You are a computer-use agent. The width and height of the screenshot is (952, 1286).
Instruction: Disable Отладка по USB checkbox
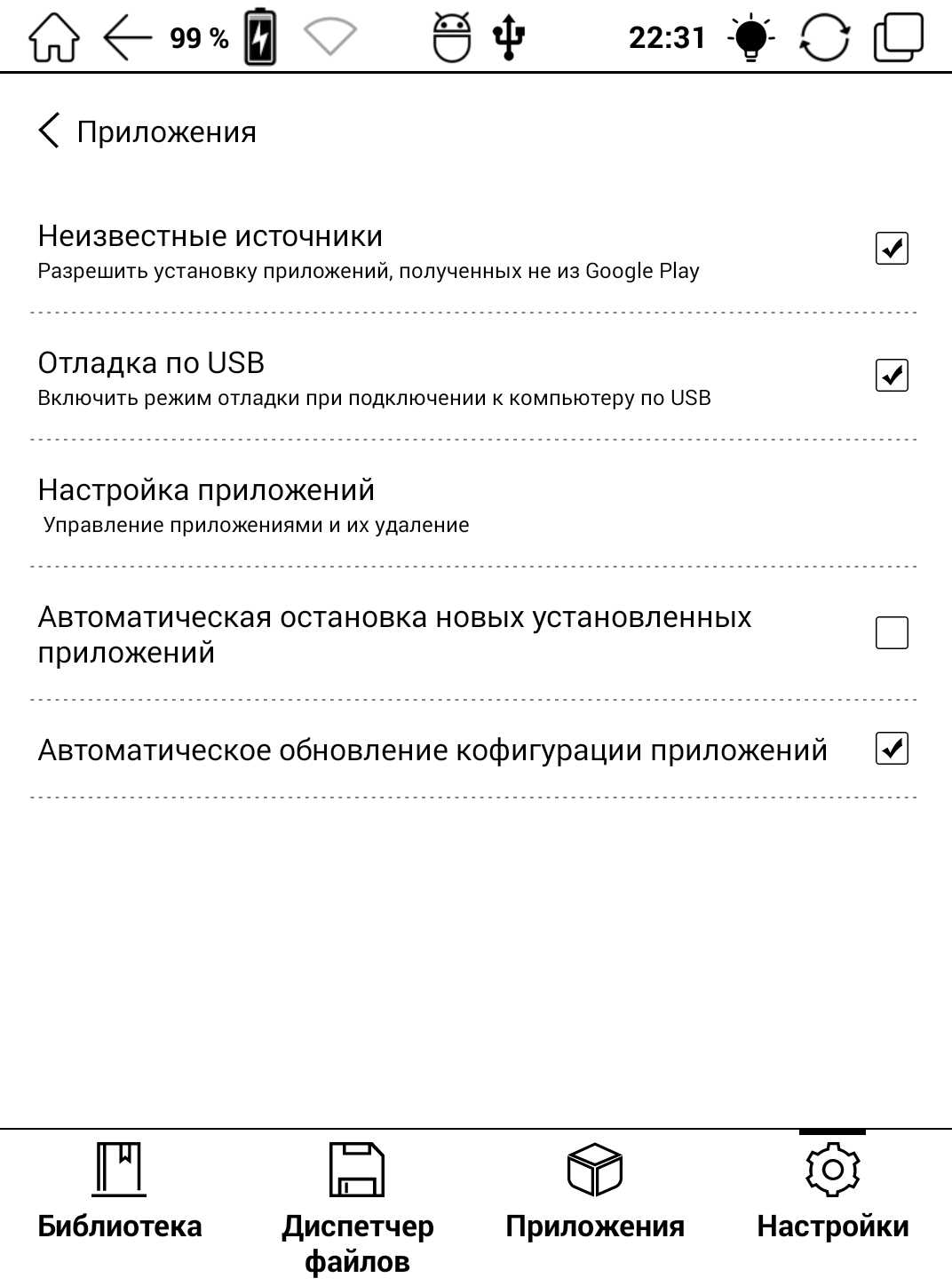[x=891, y=376]
